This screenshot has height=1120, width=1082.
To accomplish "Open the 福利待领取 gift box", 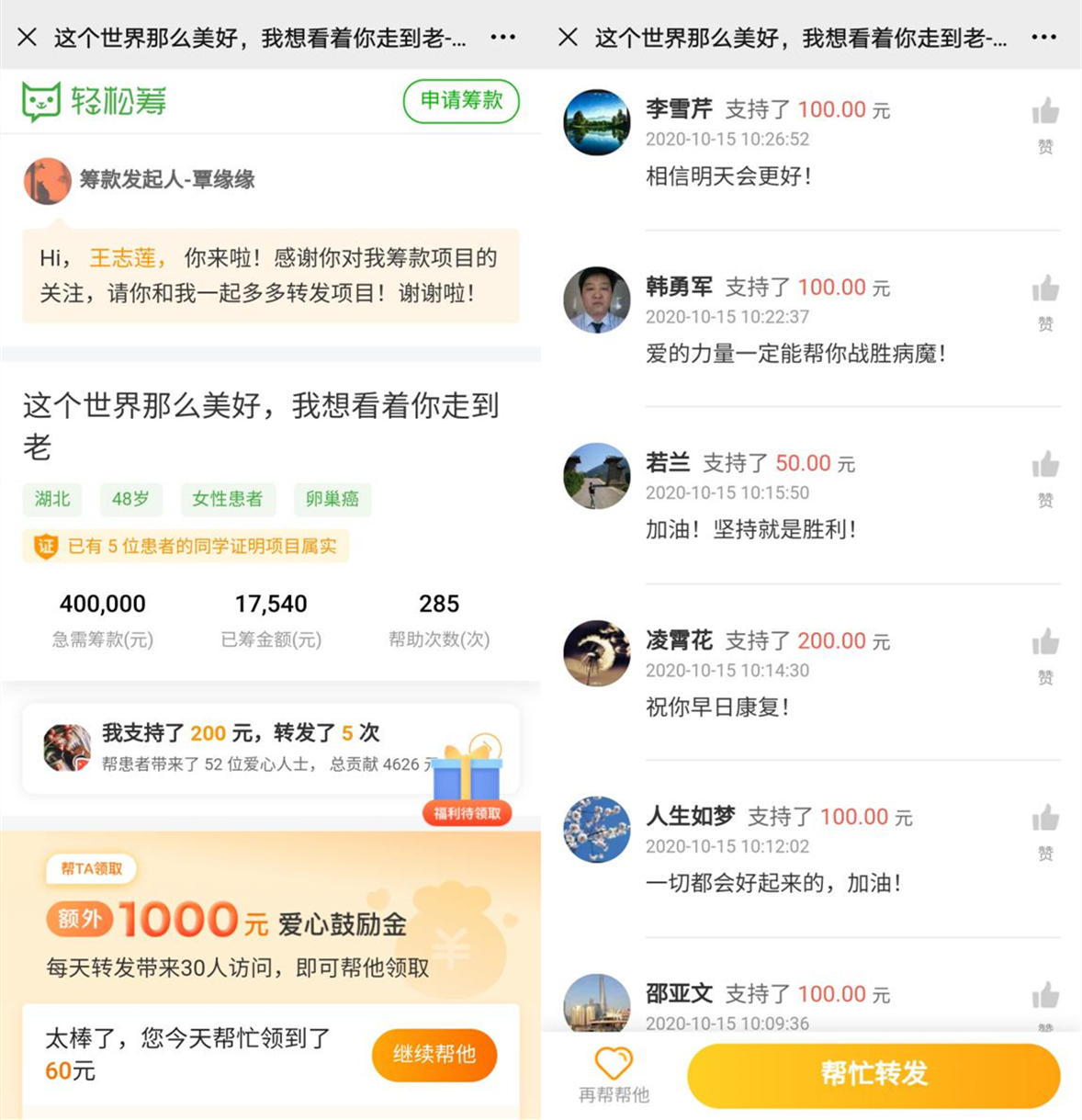I will [468, 779].
